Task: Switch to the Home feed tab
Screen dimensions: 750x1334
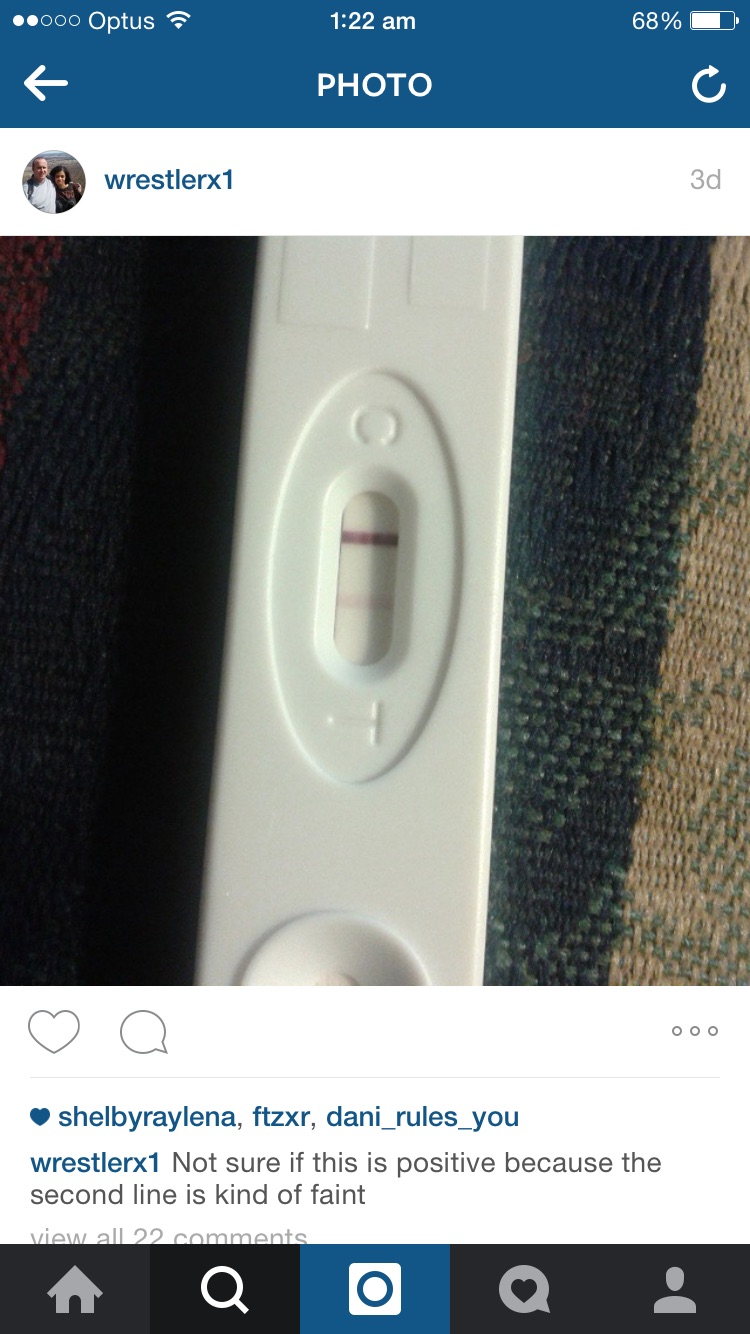Action: point(75,1289)
